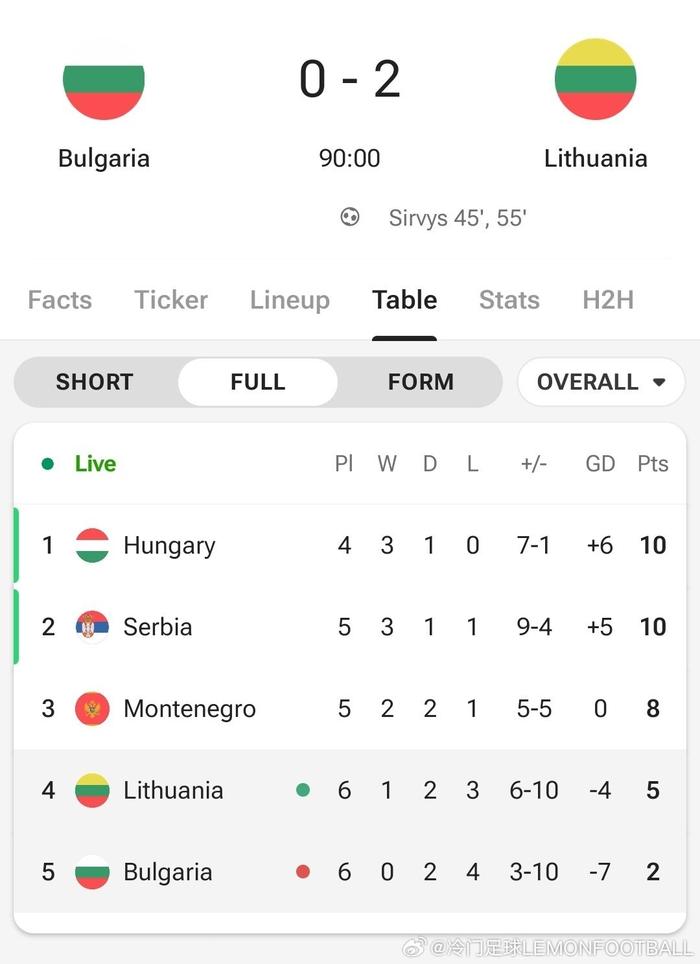Open Bulgaria's team page from the header

click(104, 100)
